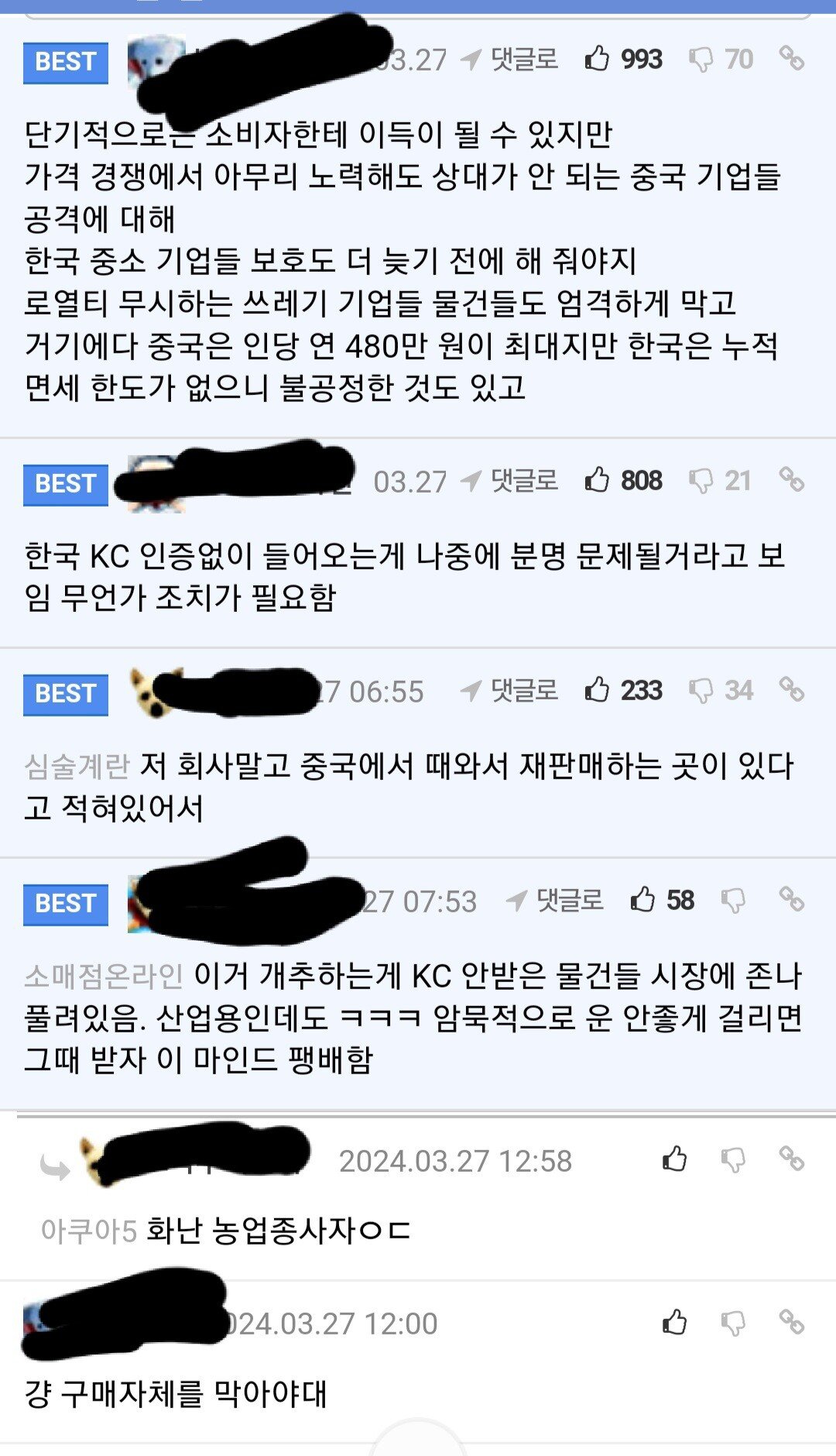Jump to the 993-like comment via 댓글로
This screenshot has height=1456, width=836.
pos(511,59)
